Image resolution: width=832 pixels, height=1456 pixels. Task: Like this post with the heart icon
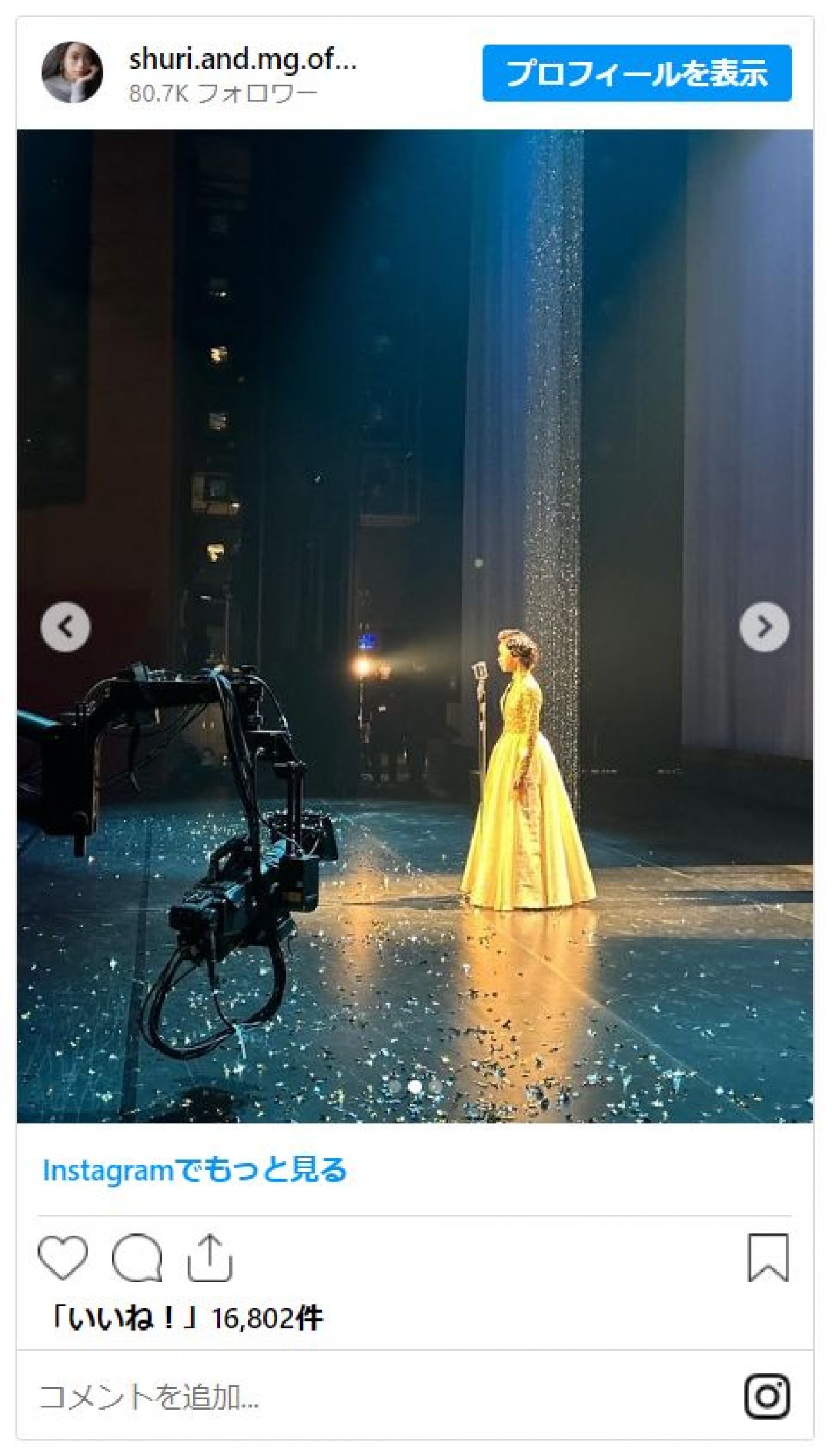click(x=62, y=1257)
